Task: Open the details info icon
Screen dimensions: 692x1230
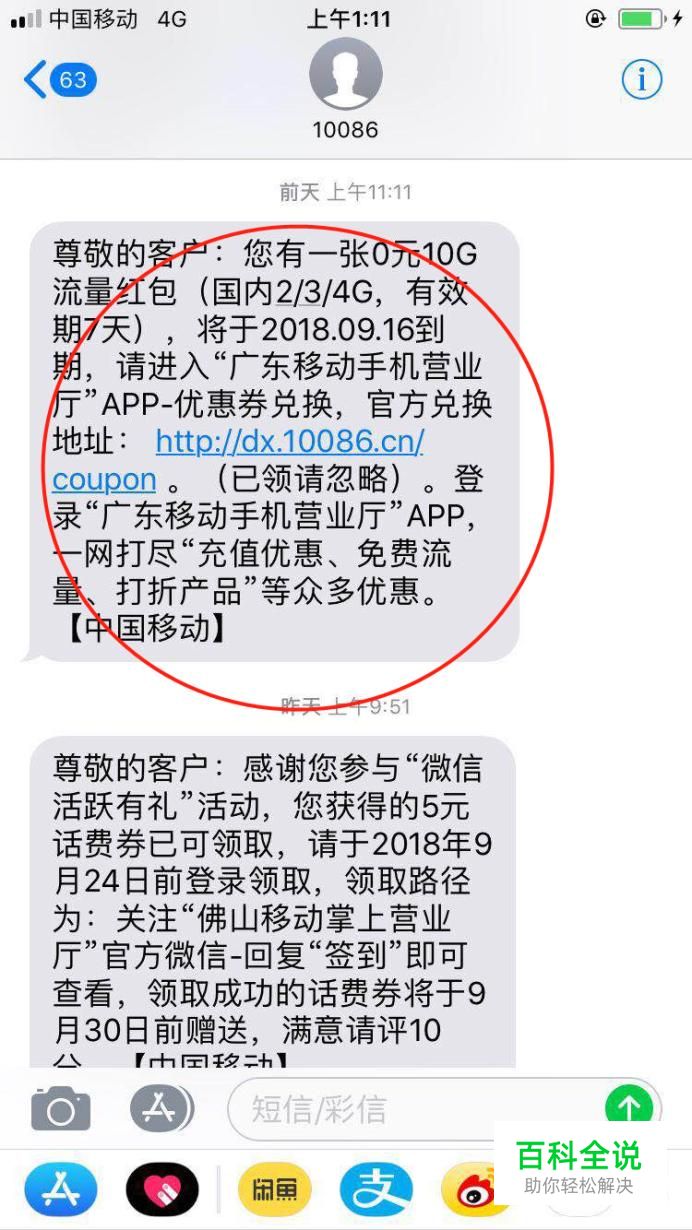Action: 641,80
